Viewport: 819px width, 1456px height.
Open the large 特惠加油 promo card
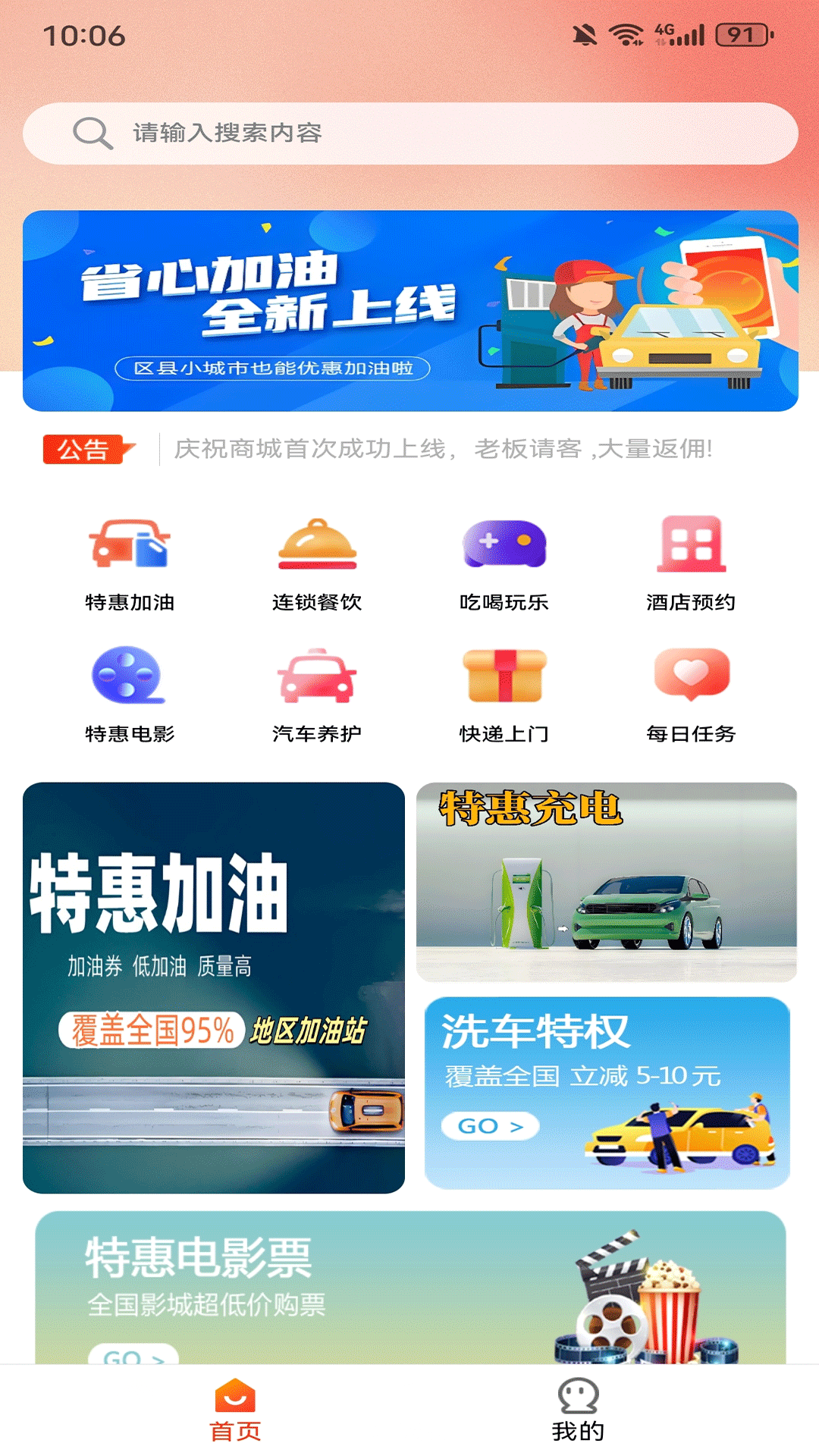[x=214, y=987]
